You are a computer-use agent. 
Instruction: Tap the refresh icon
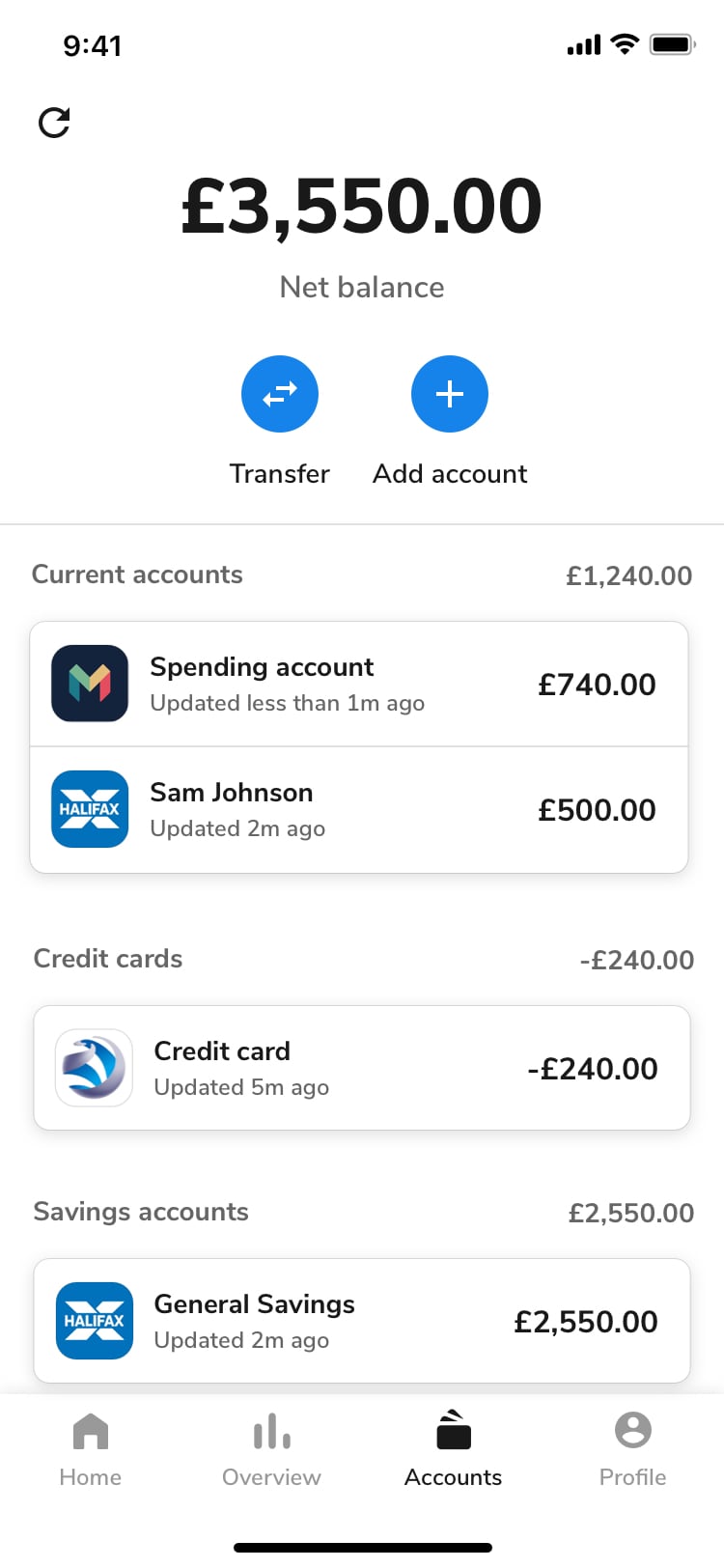(x=54, y=123)
